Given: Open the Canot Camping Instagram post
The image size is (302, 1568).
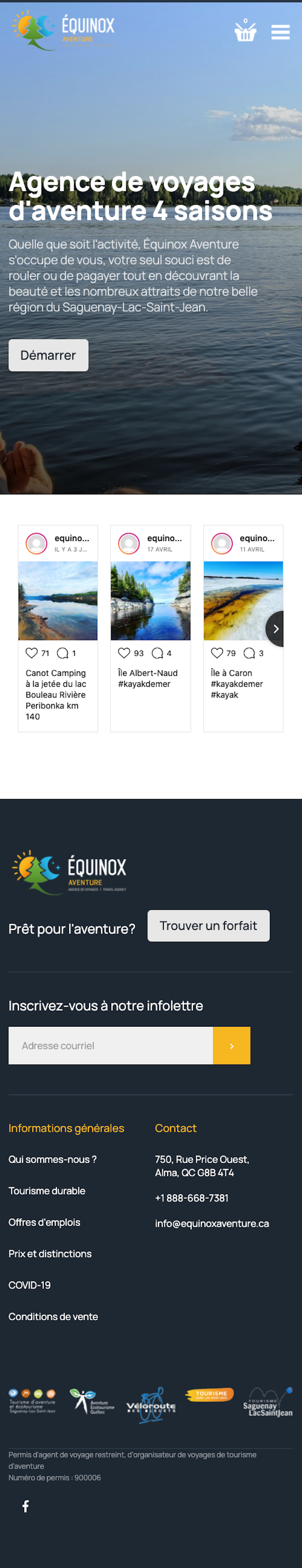Looking at the screenshot, I should (x=58, y=600).
